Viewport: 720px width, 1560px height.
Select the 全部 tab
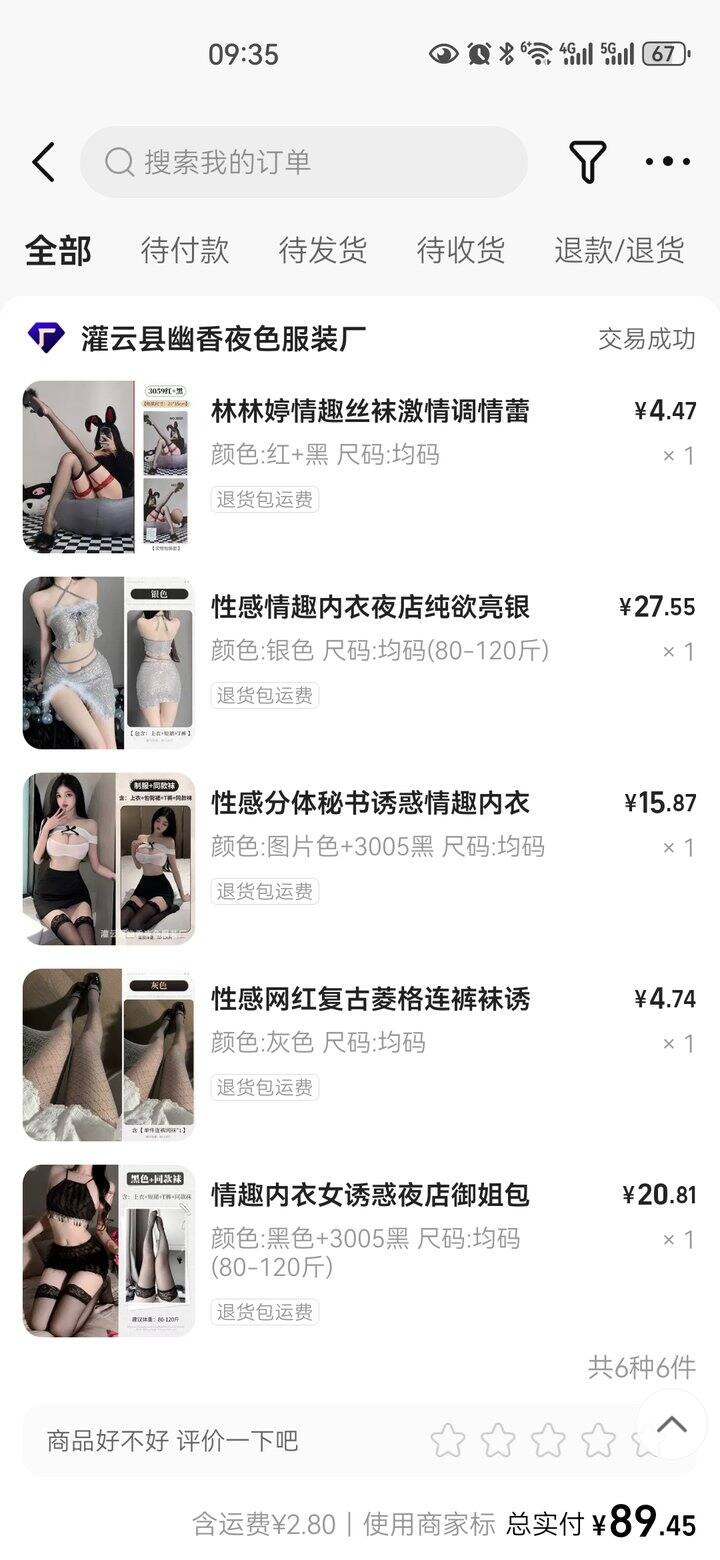point(58,250)
